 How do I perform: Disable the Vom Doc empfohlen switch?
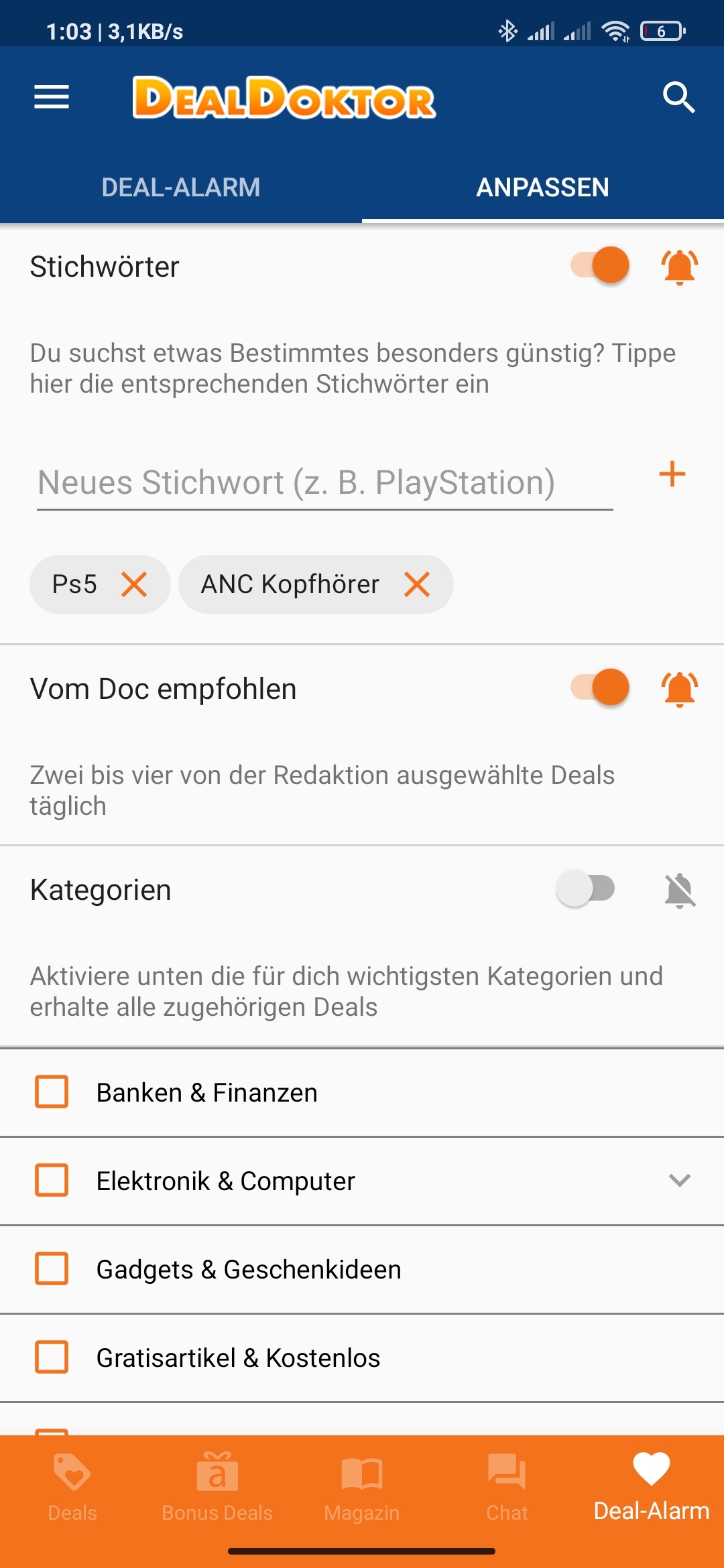(600, 688)
